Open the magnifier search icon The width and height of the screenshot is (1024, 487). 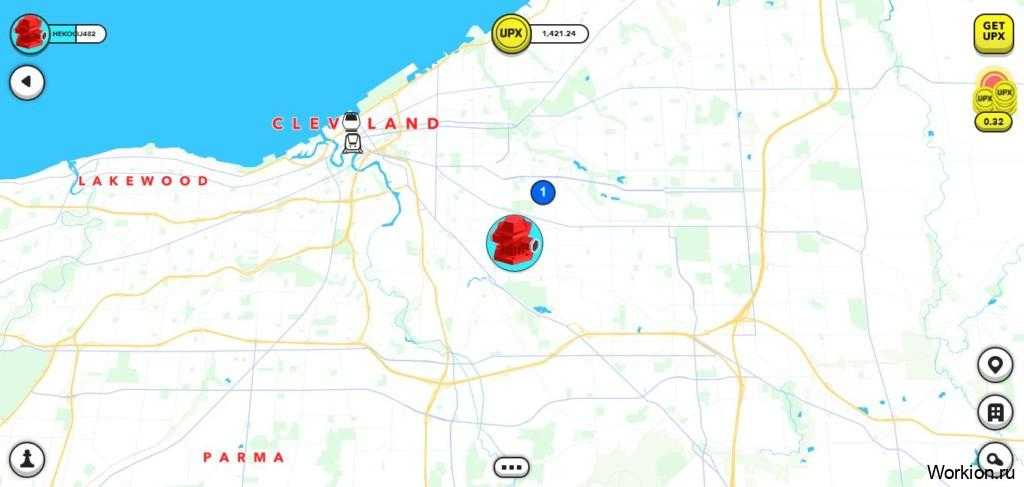pyautogui.click(x=994, y=456)
